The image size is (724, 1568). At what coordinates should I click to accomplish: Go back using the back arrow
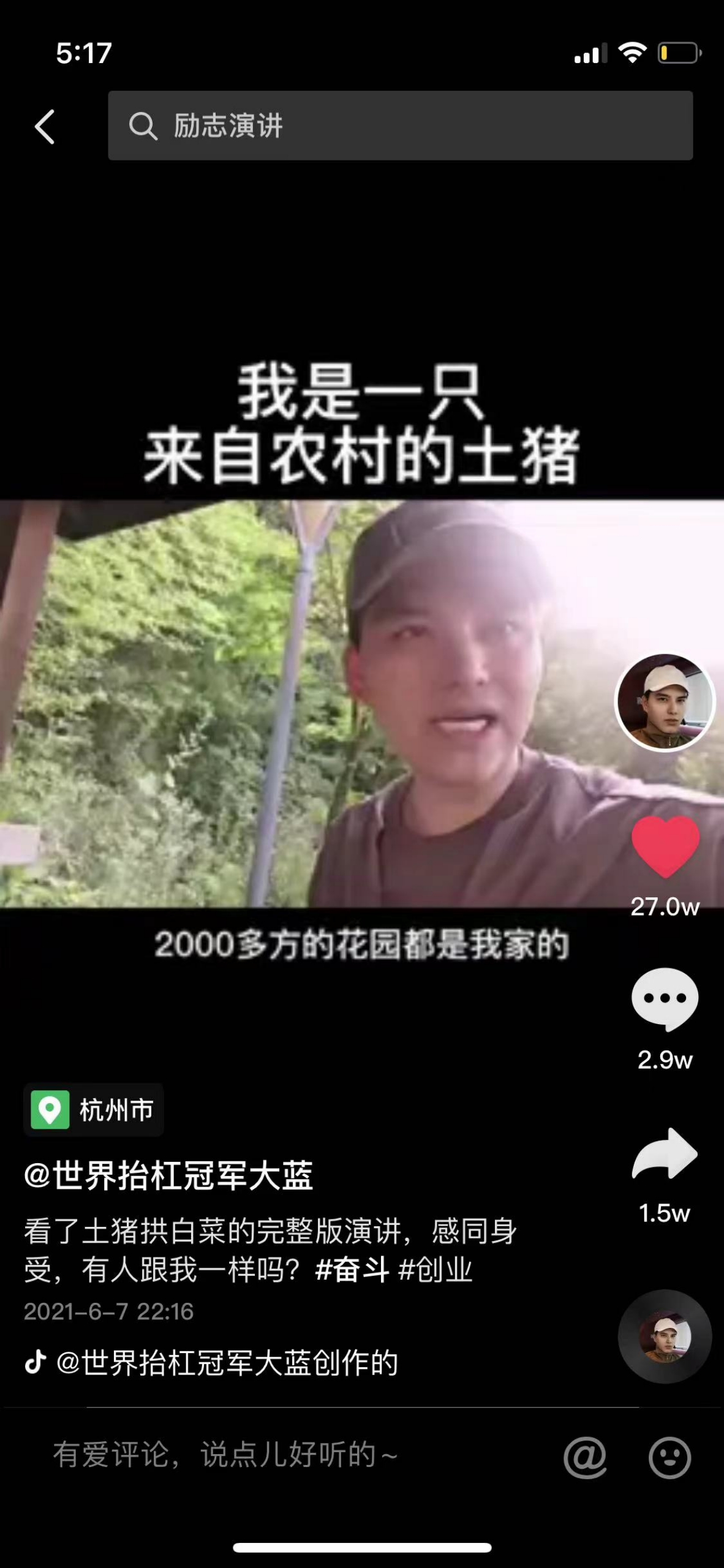(x=45, y=127)
